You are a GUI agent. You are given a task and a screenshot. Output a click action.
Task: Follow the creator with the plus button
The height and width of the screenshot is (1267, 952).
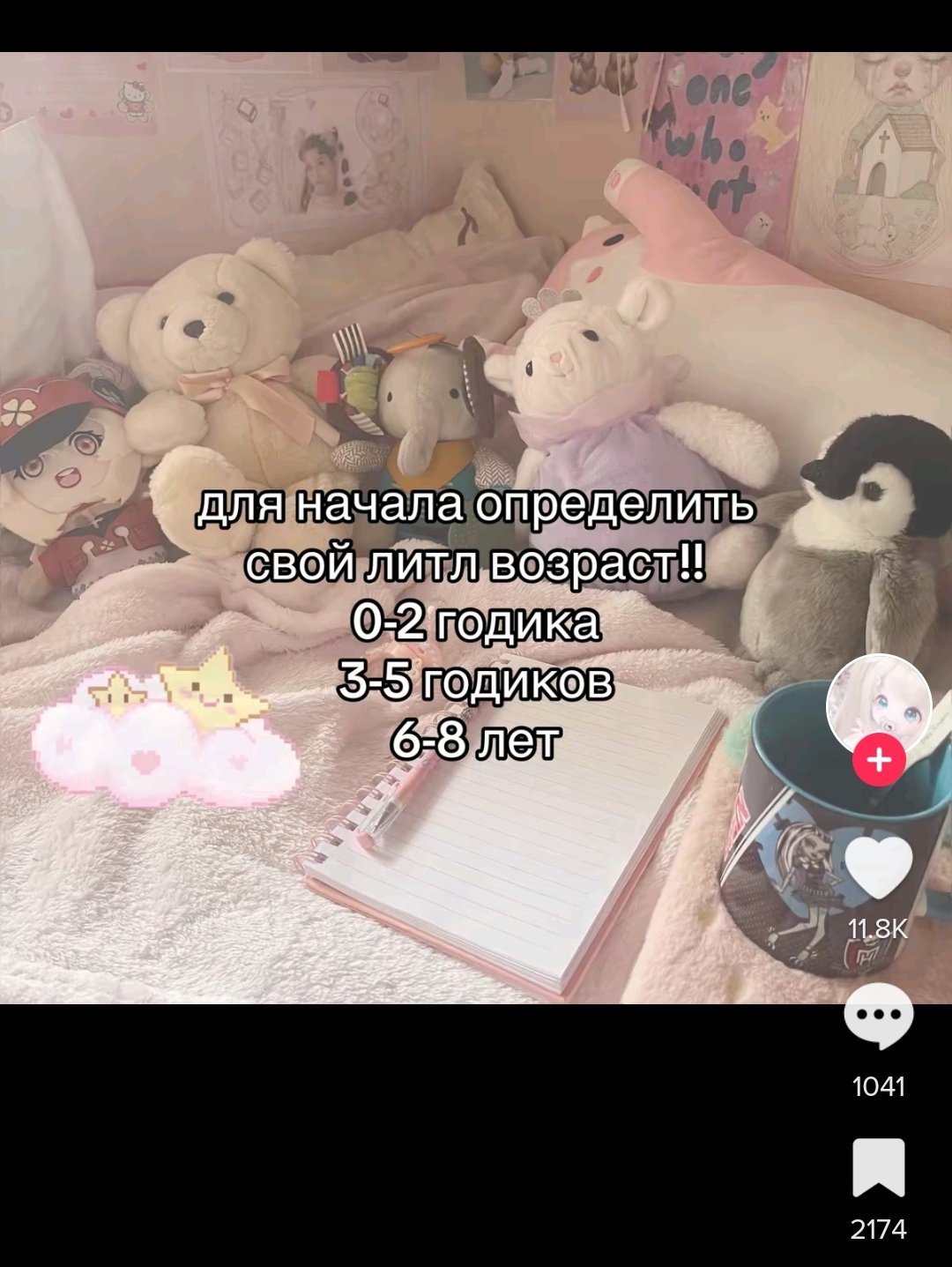(879, 760)
